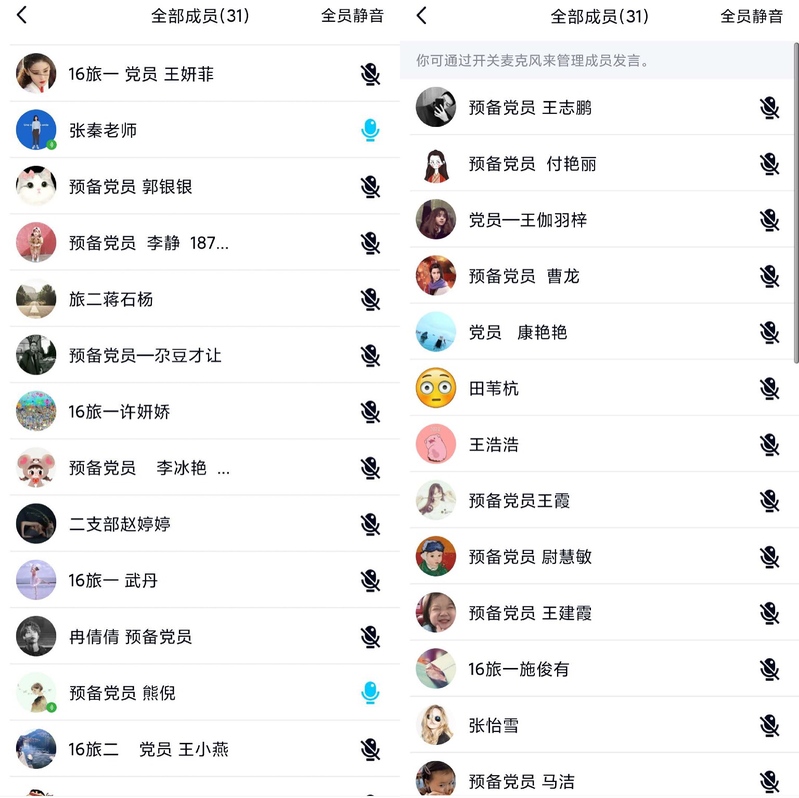Unmute 预备党员 王志鹏's microphone
799x798 pixels.
(x=769, y=107)
